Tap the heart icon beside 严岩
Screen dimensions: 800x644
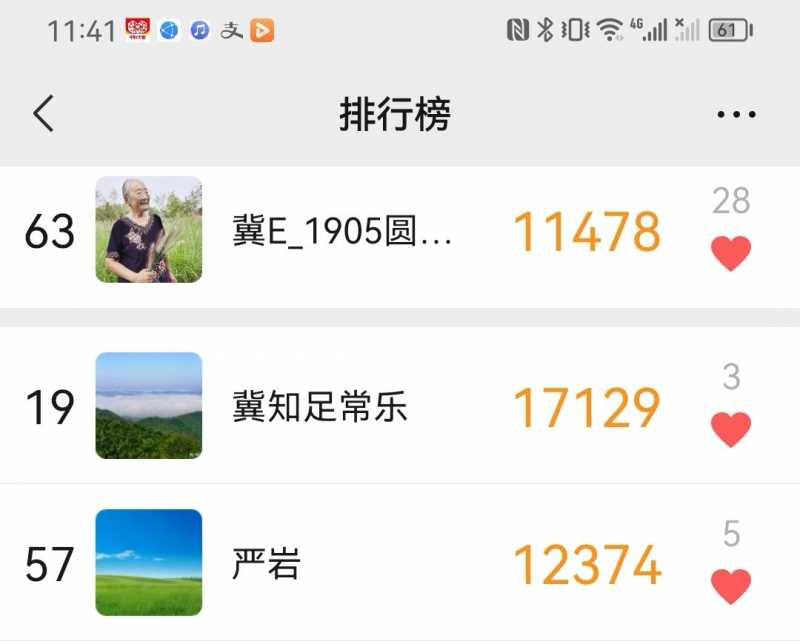point(731,586)
